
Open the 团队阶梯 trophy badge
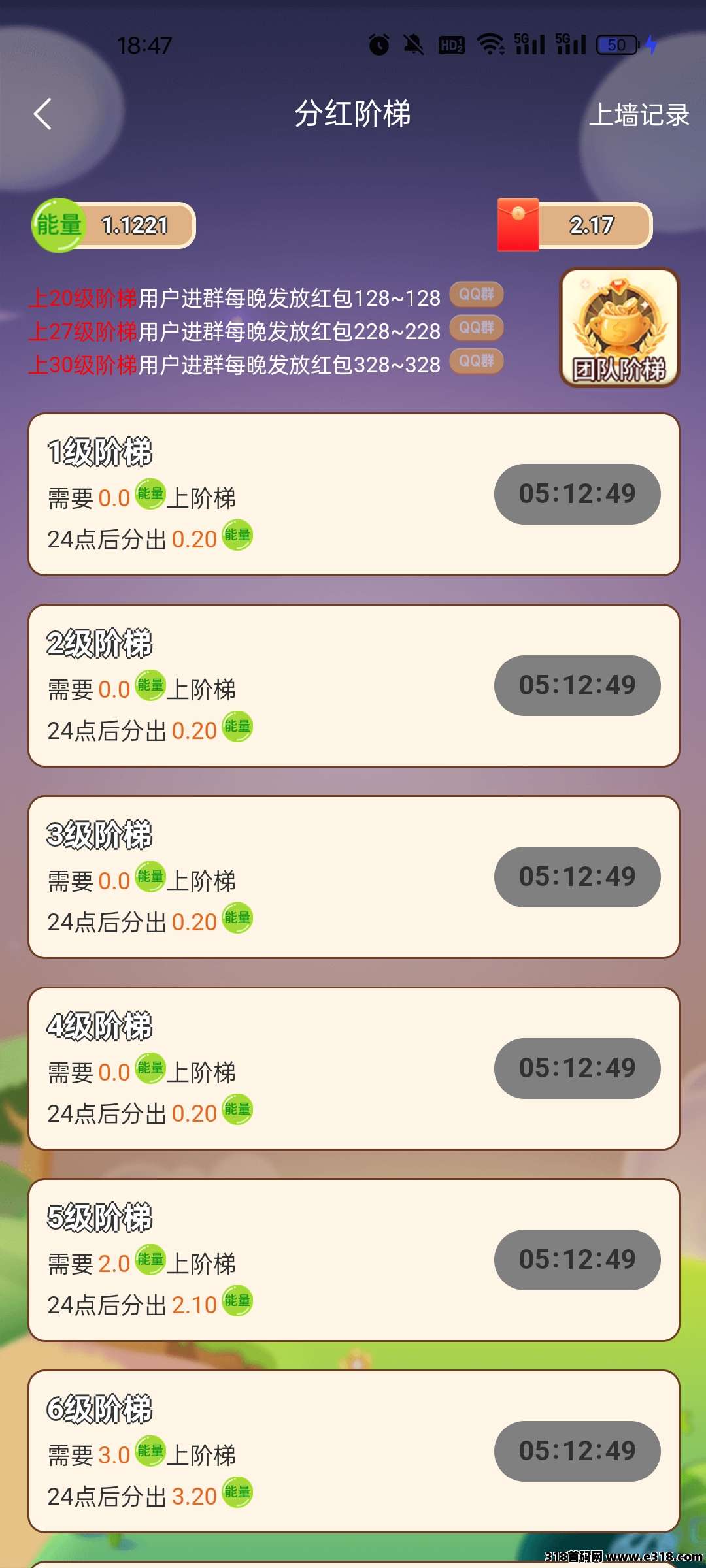[x=619, y=328]
